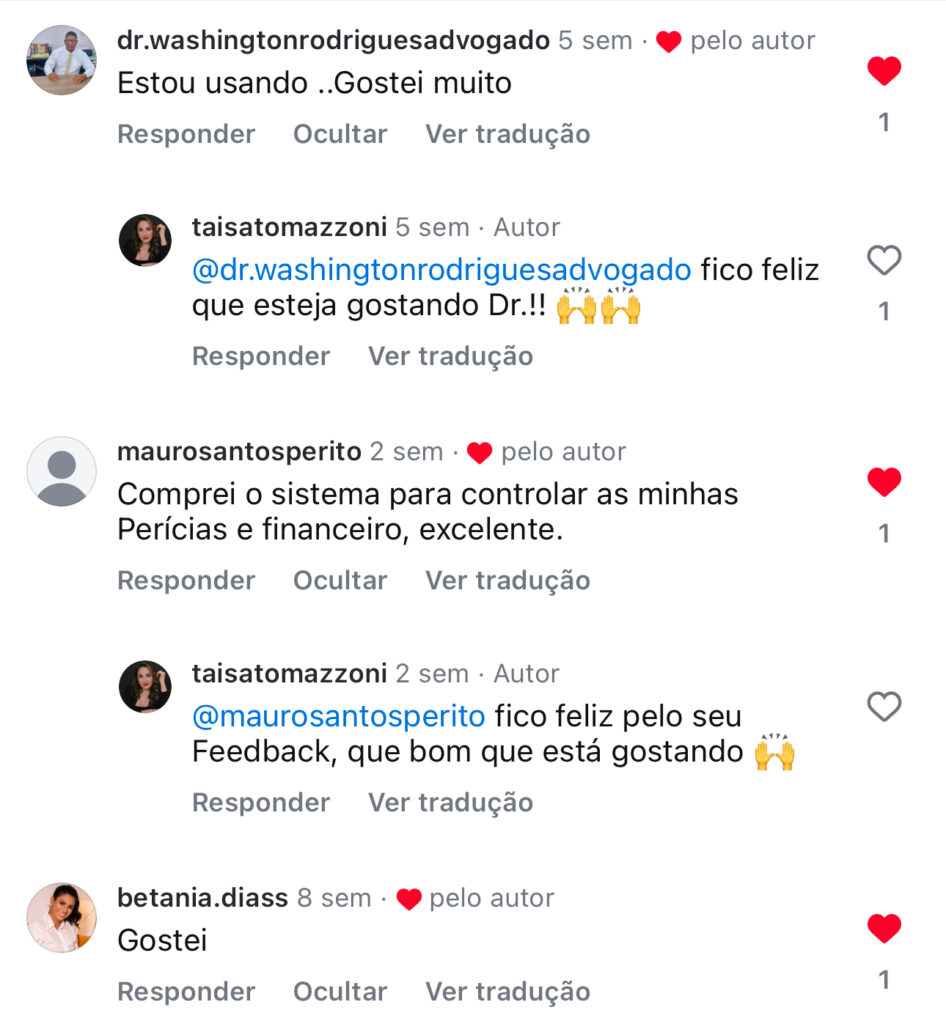Hide betania.diass's 'Gostei' comment
946x1024 pixels.
pos(340,991)
